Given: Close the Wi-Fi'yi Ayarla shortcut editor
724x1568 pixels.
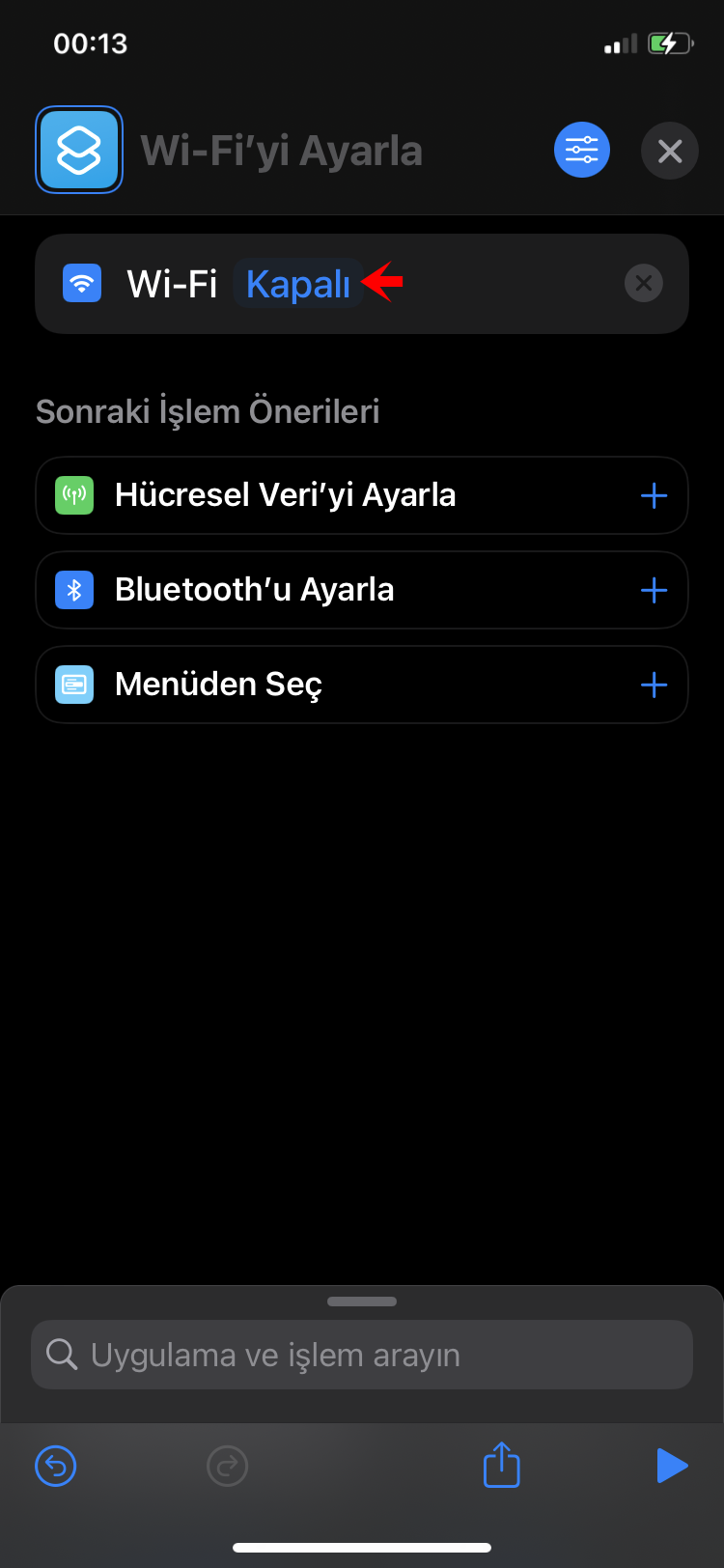Looking at the screenshot, I should click(670, 151).
